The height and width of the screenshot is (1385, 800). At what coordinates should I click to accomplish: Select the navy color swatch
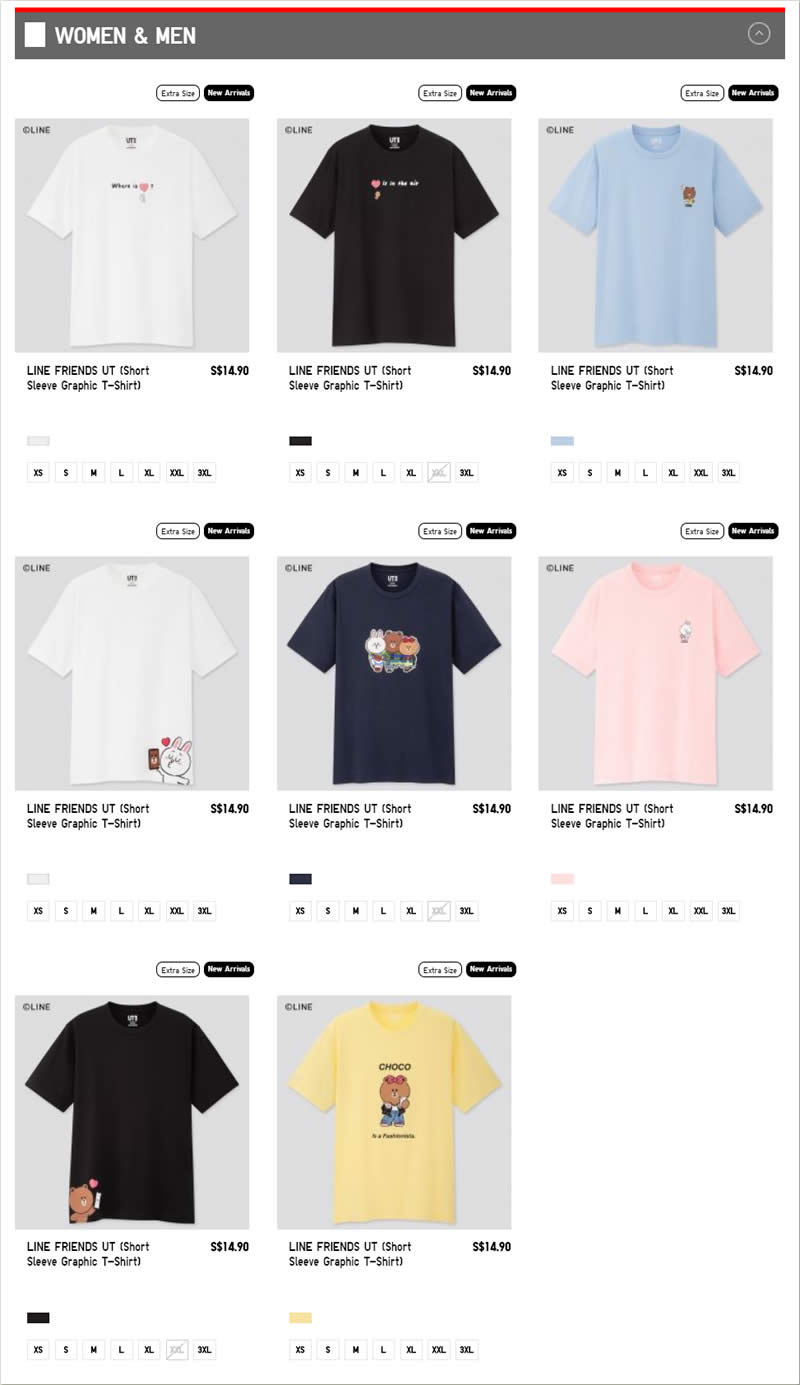point(300,879)
